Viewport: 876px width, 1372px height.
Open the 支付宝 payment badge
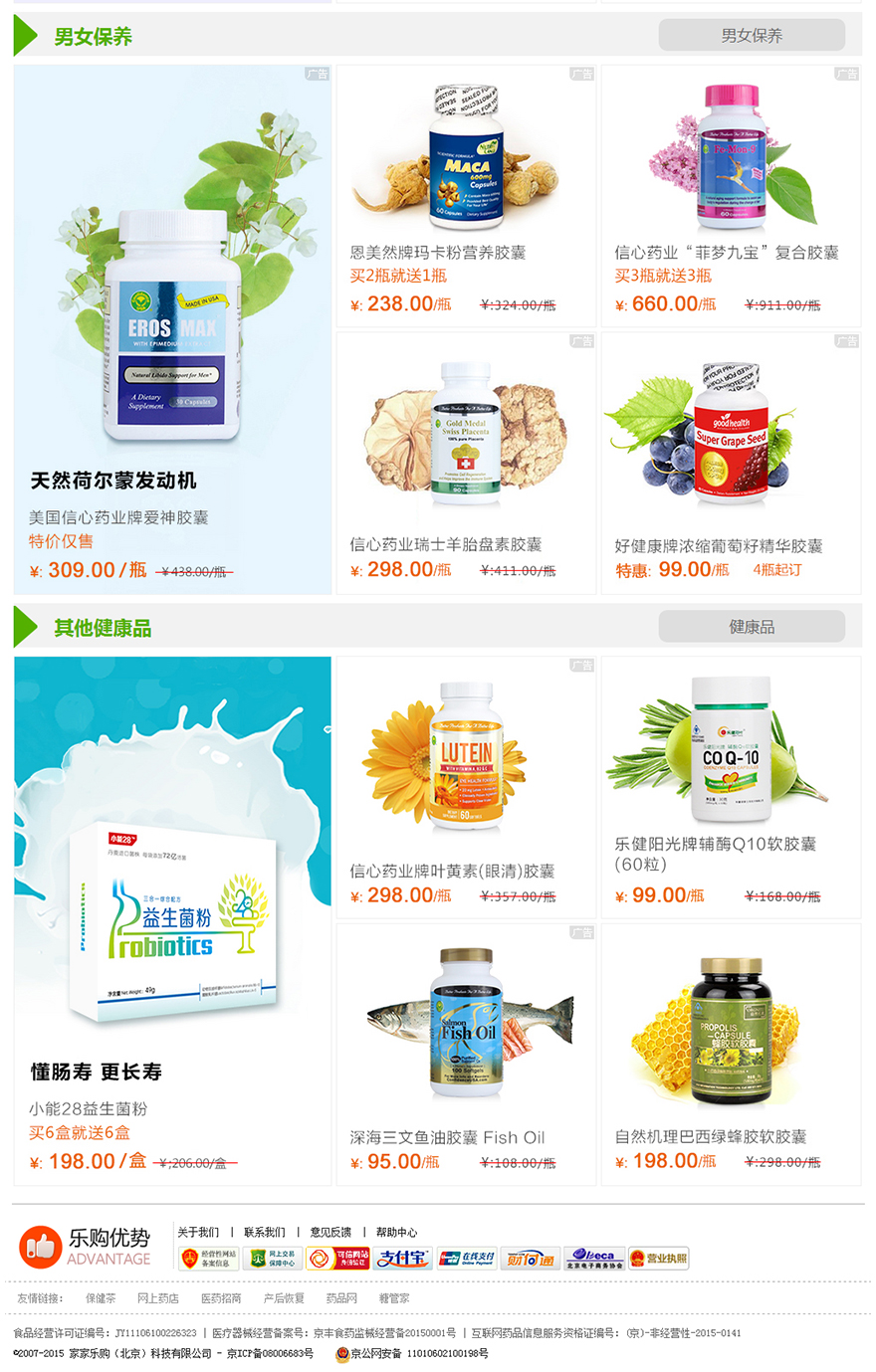[403, 1259]
